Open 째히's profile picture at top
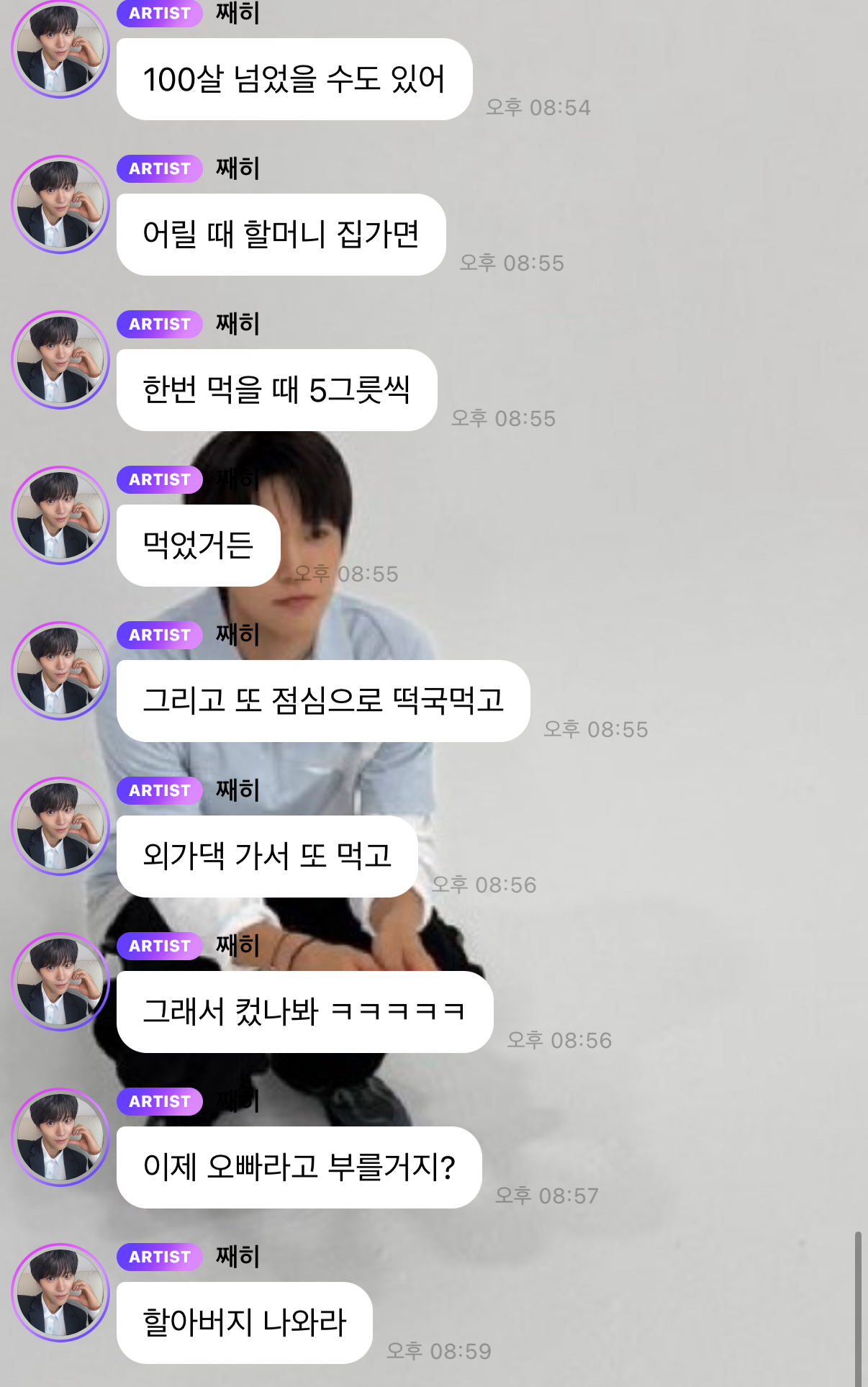 pyautogui.click(x=61, y=50)
